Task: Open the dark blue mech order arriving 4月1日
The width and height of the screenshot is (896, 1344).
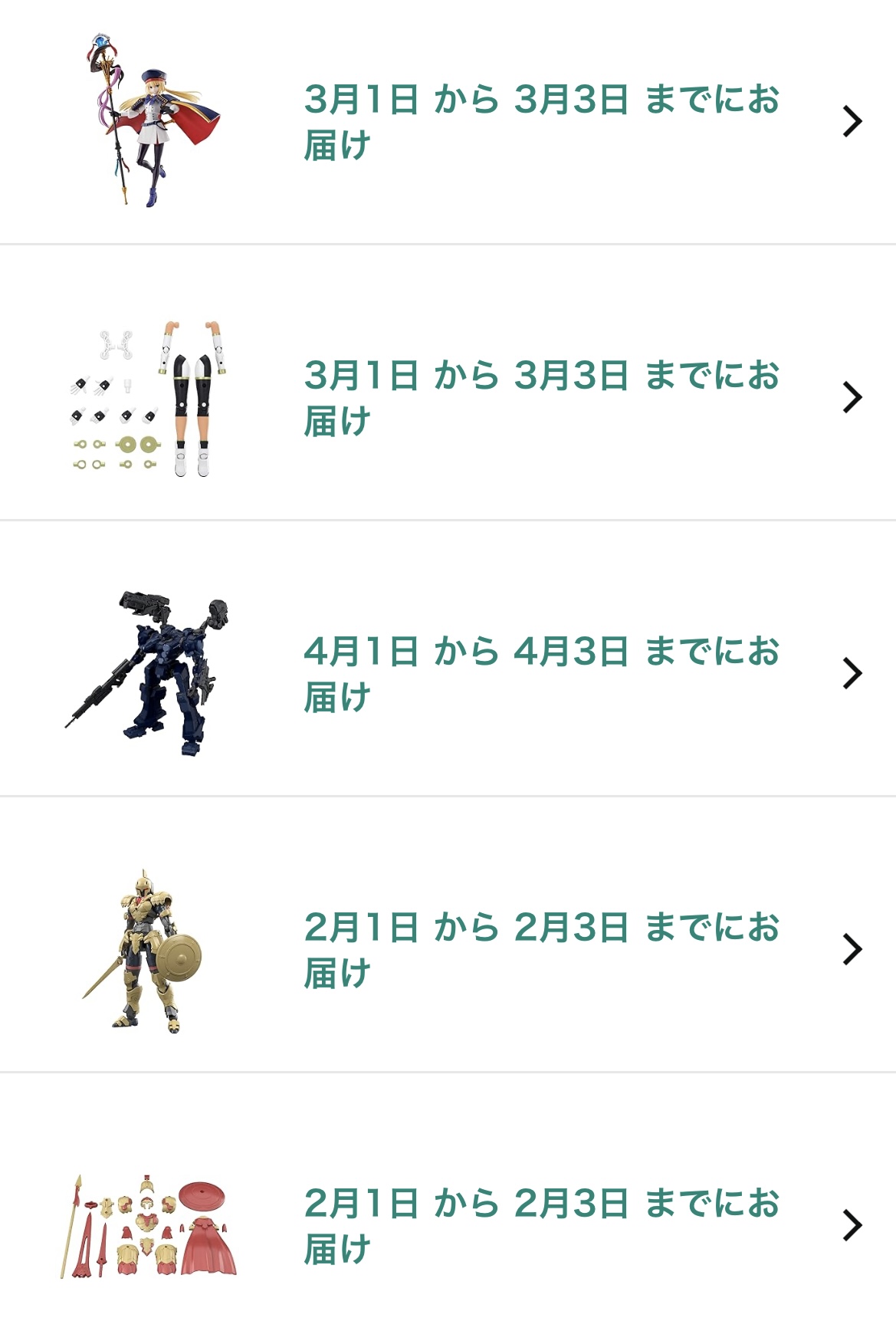Action: click(852, 673)
